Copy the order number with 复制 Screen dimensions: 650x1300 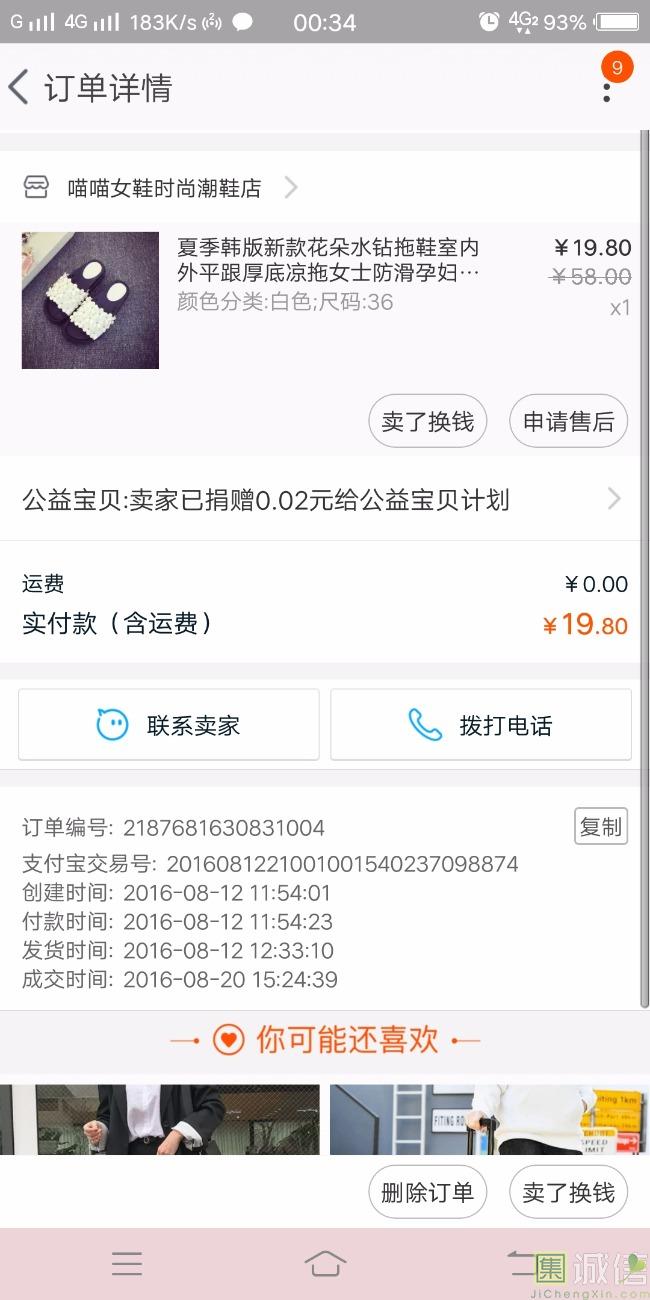[600, 826]
